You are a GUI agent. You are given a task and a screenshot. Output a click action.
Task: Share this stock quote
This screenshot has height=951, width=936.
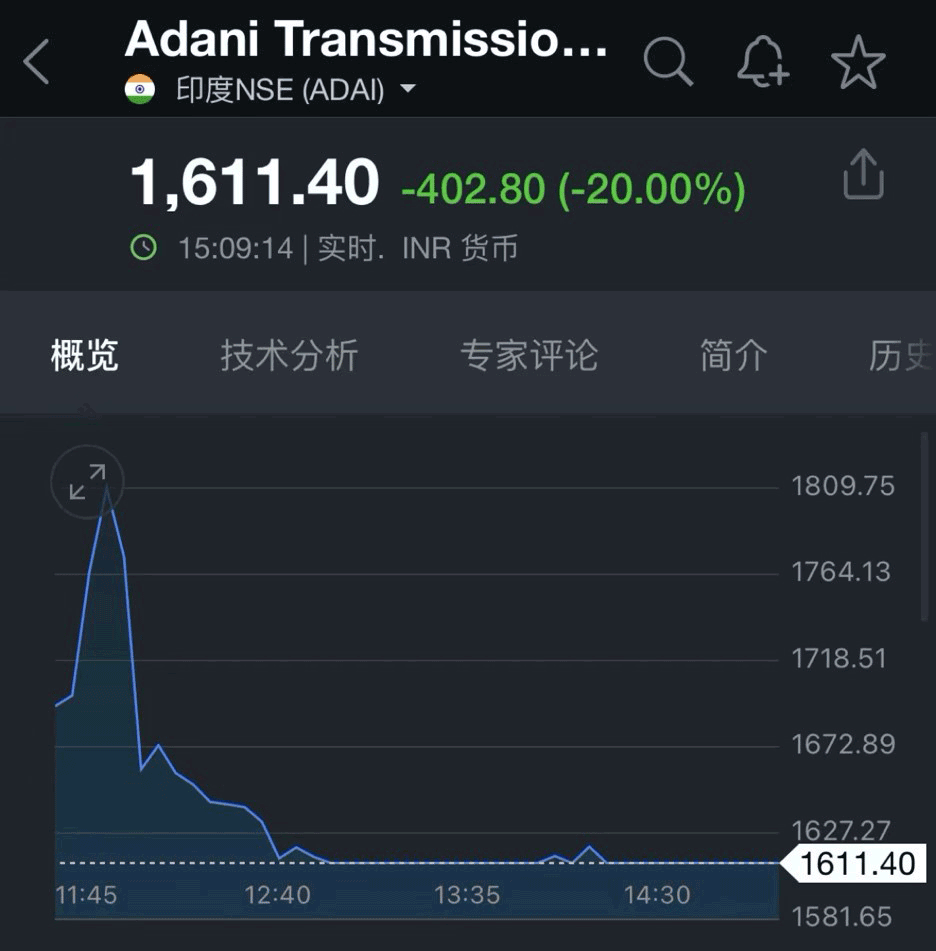pyautogui.click(x=863, y=176)
